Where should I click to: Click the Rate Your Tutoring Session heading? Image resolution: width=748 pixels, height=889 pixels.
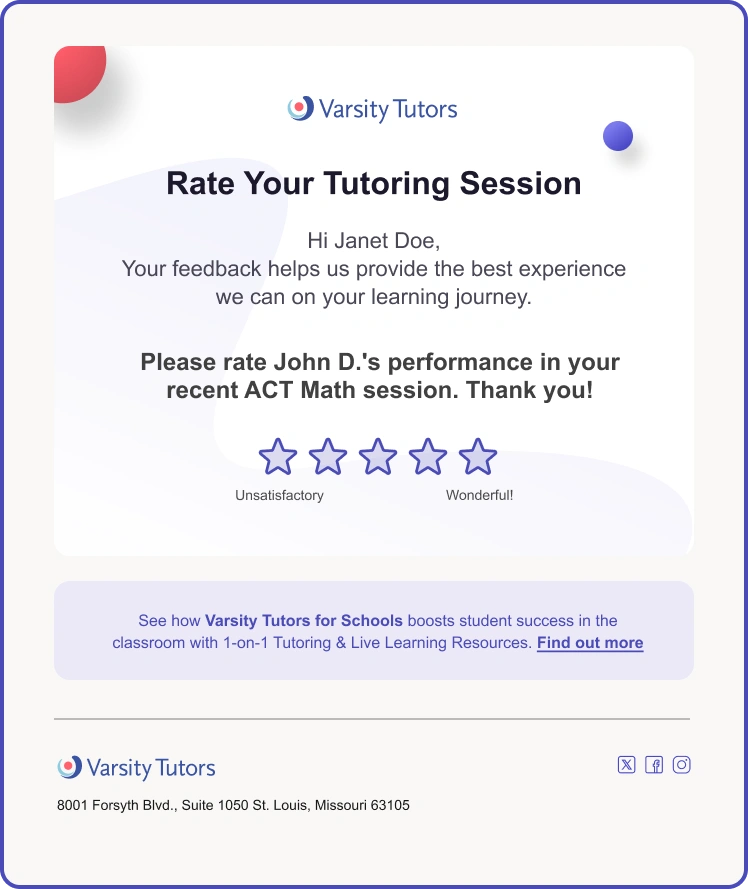point(374,183)
